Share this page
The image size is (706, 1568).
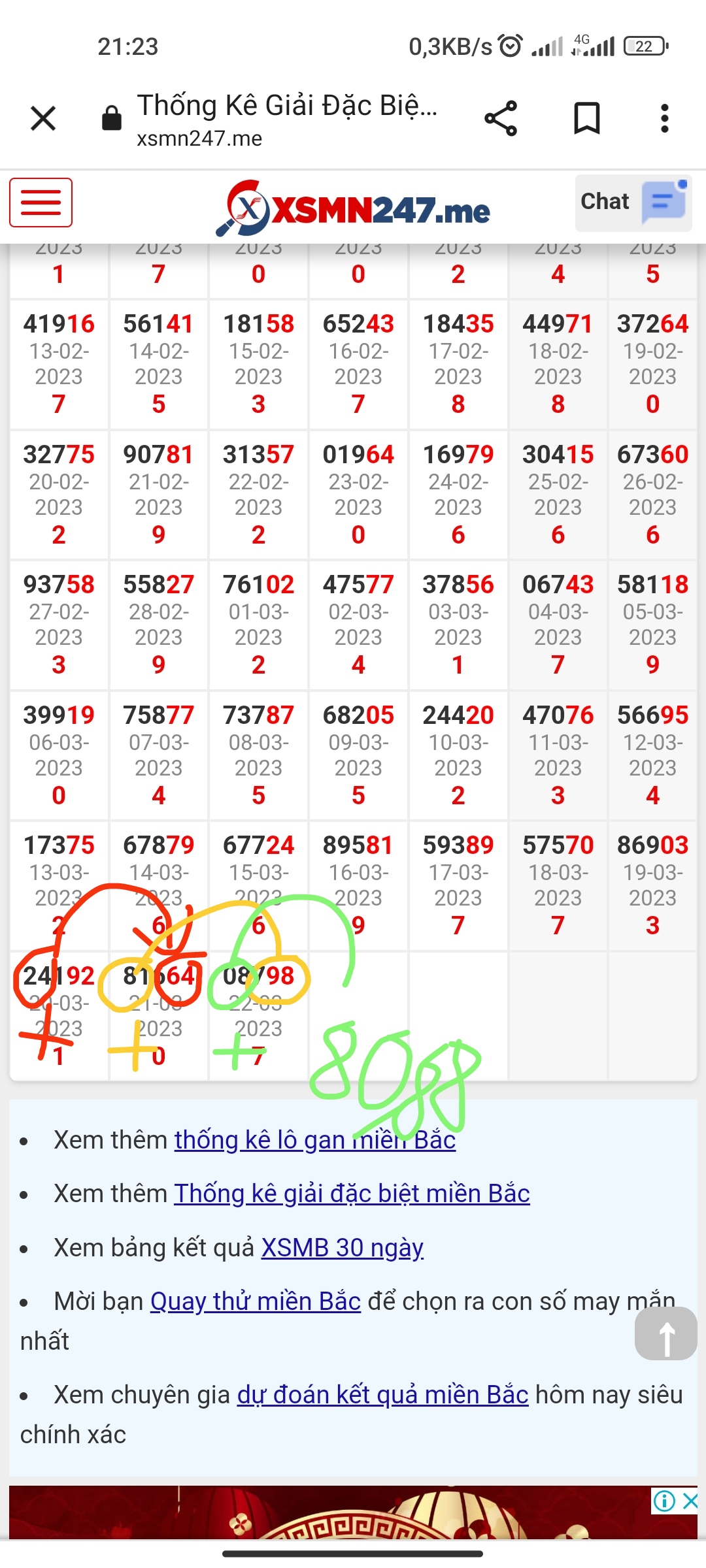(x=501, y=119)
